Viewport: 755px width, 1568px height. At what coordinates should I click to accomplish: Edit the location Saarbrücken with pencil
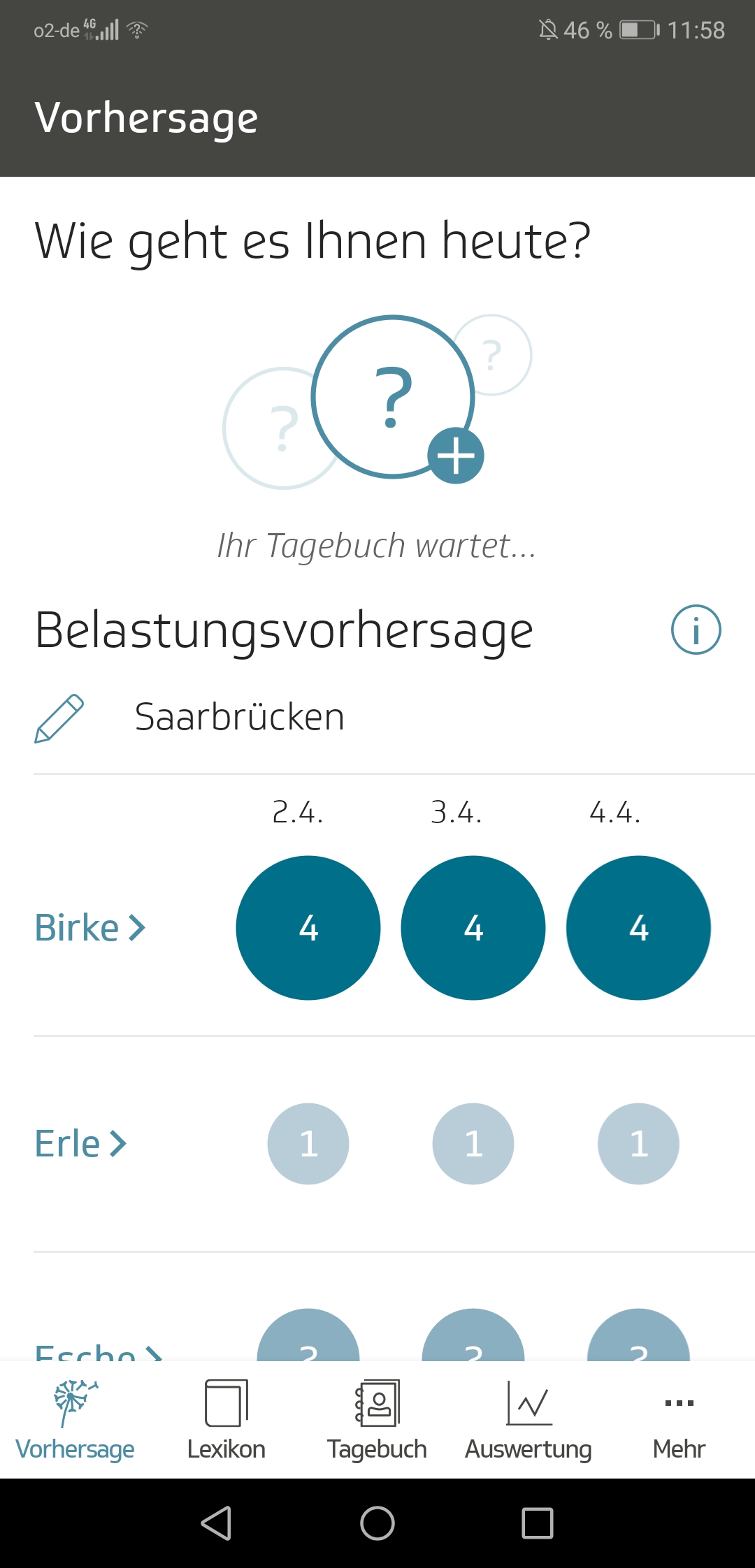[59, 718]
